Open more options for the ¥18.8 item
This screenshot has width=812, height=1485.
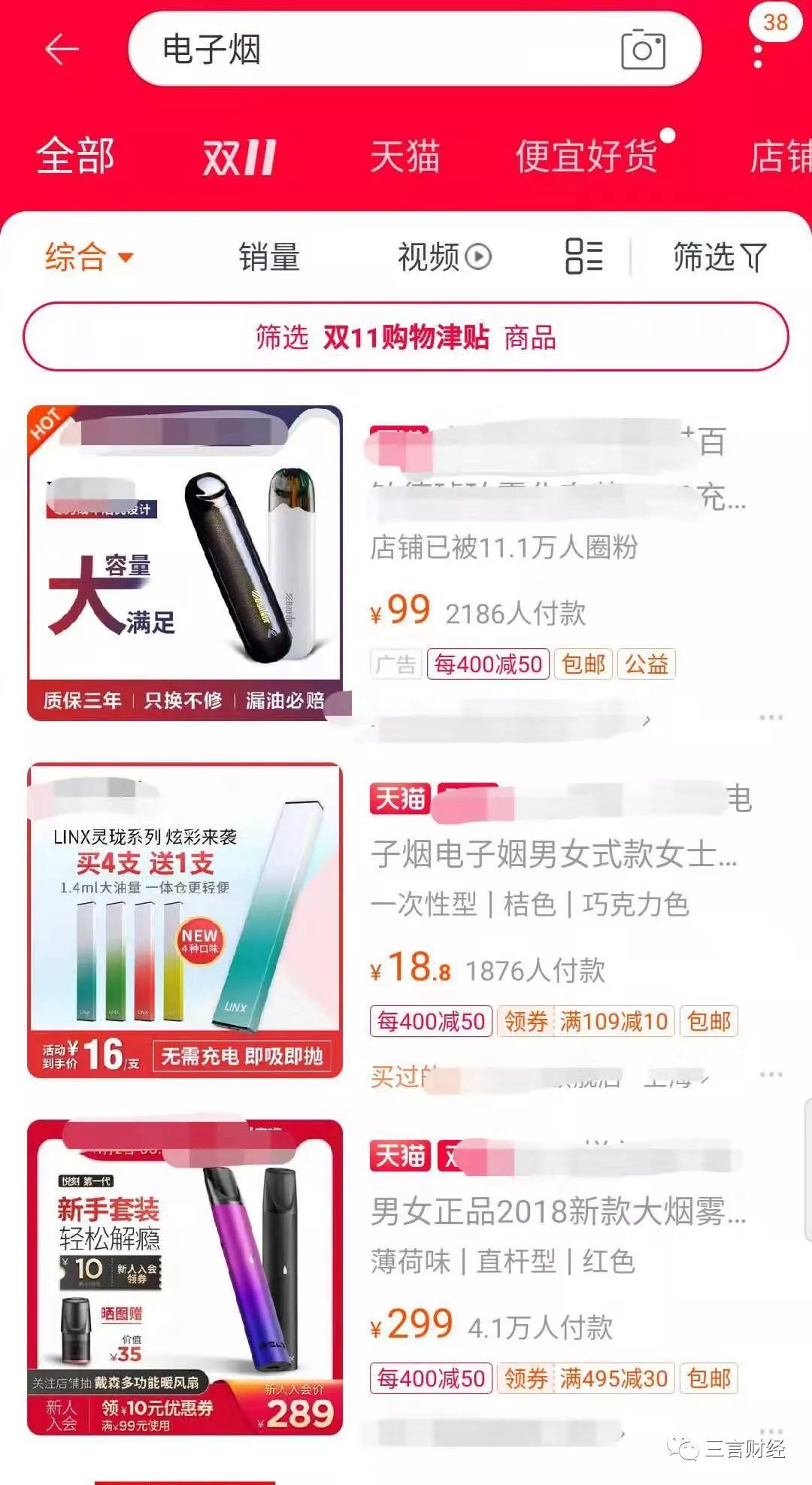[x=771, y=1074]
